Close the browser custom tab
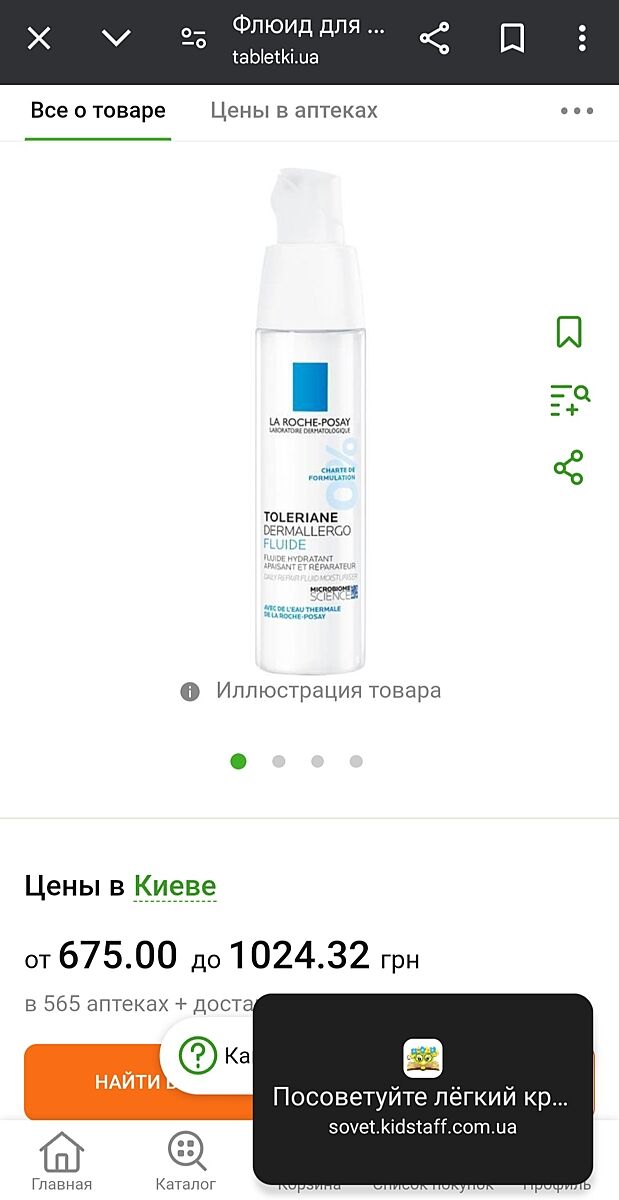This screenshot has height=1200, width=619. click(38, 39)
